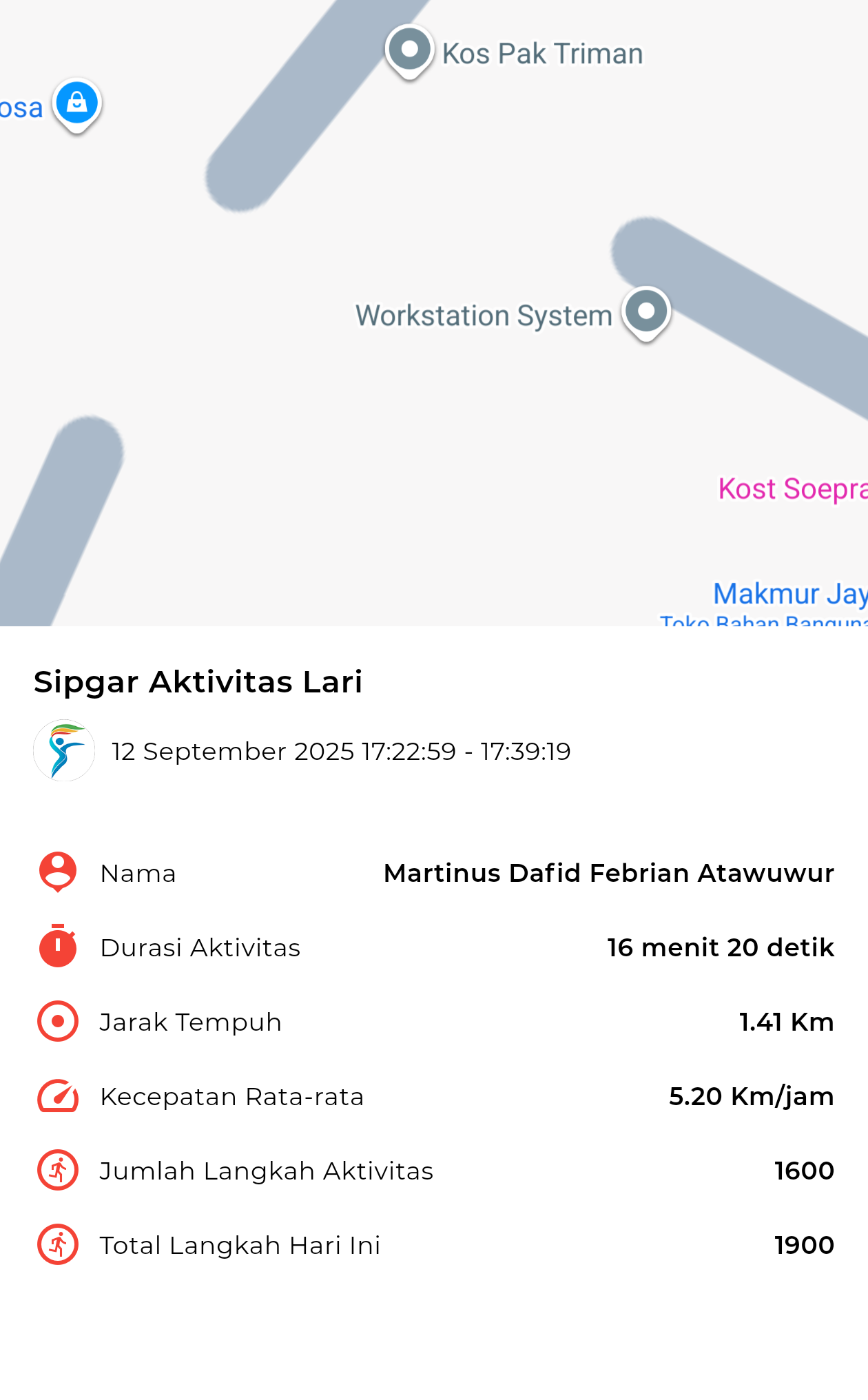Tap the Makmur Jaya place label

tap(790, 593)
